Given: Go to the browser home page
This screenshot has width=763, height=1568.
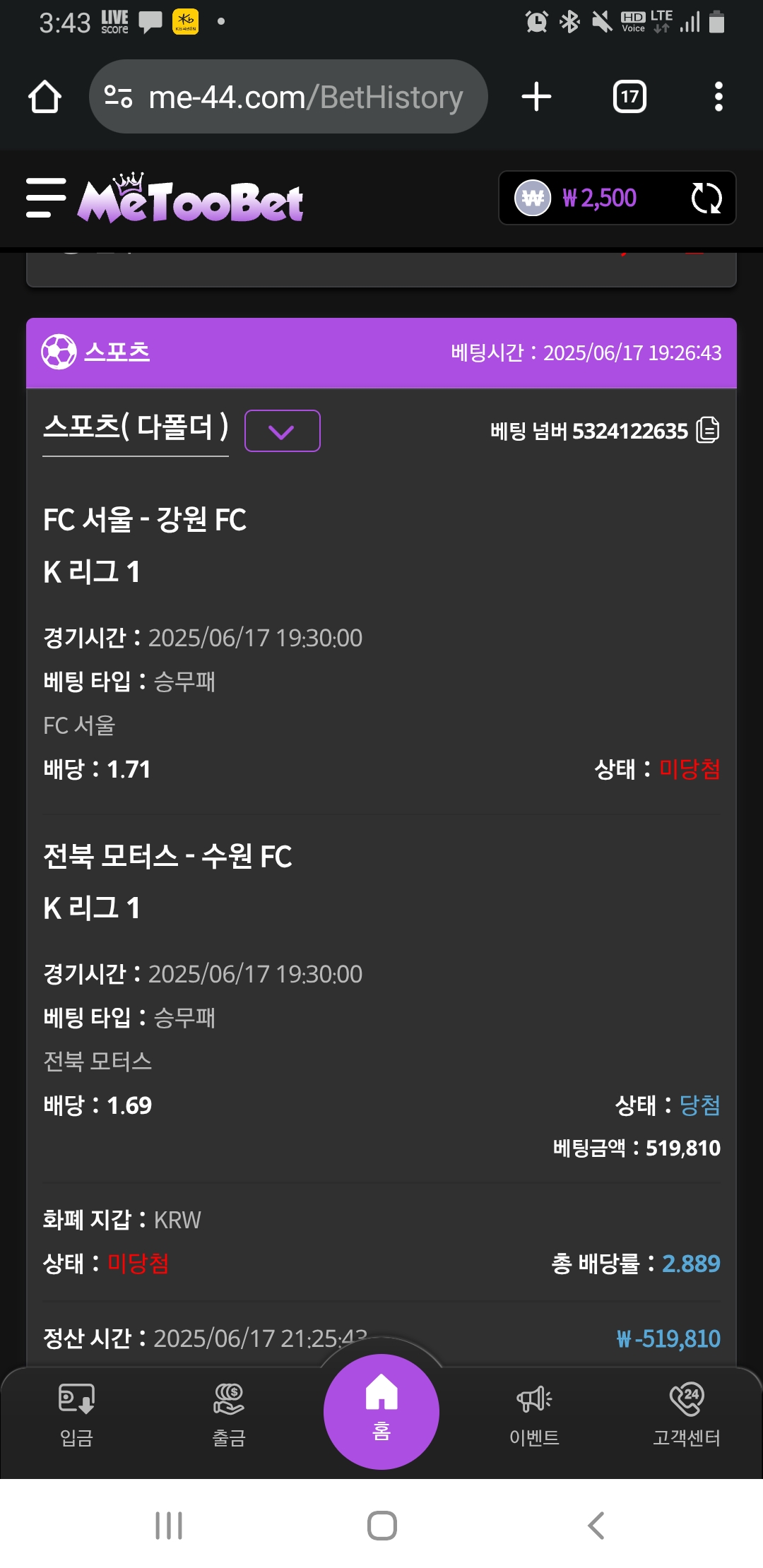Looking at the screenshot, I should point(45,97).
